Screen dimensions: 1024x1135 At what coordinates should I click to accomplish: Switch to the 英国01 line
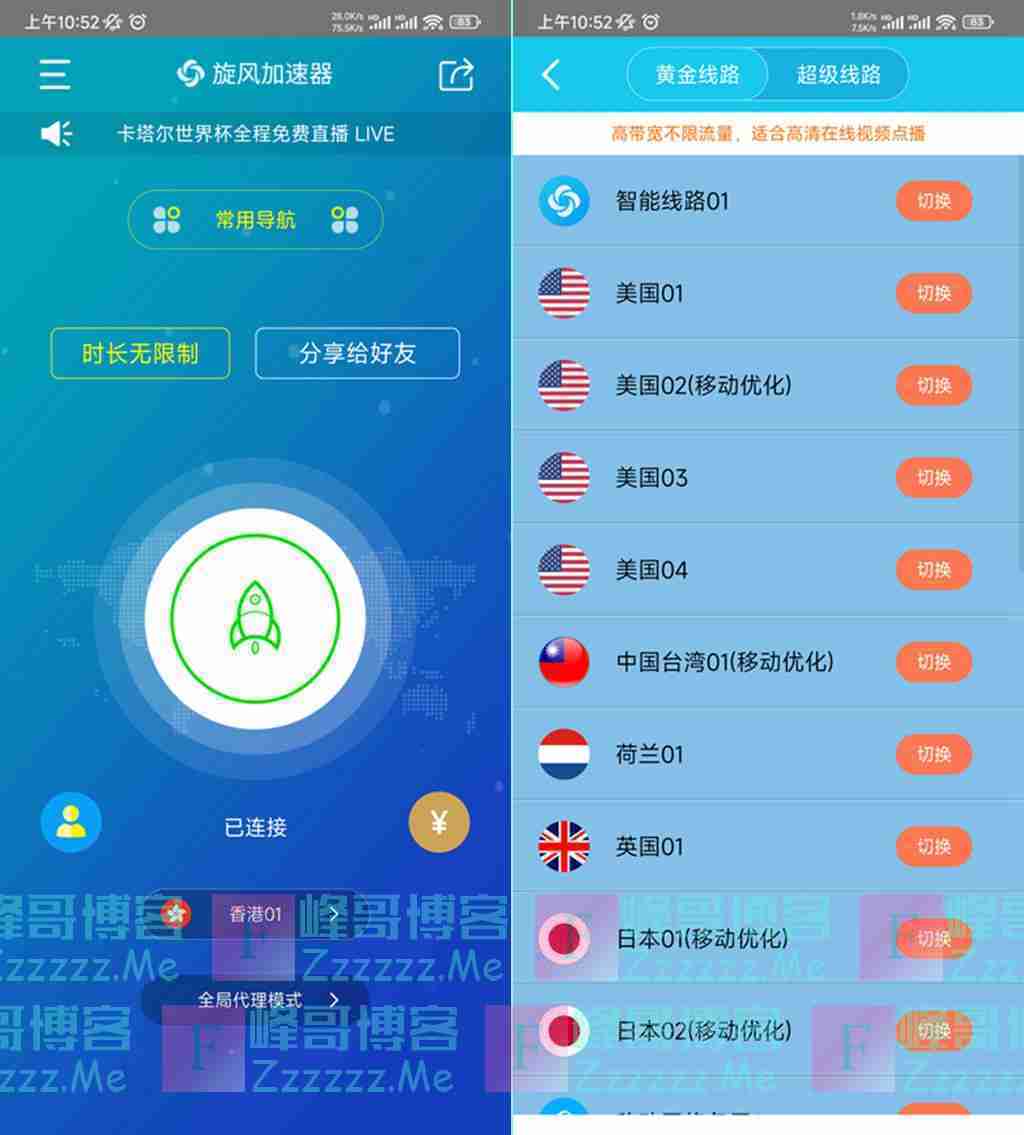pos(933,846)
